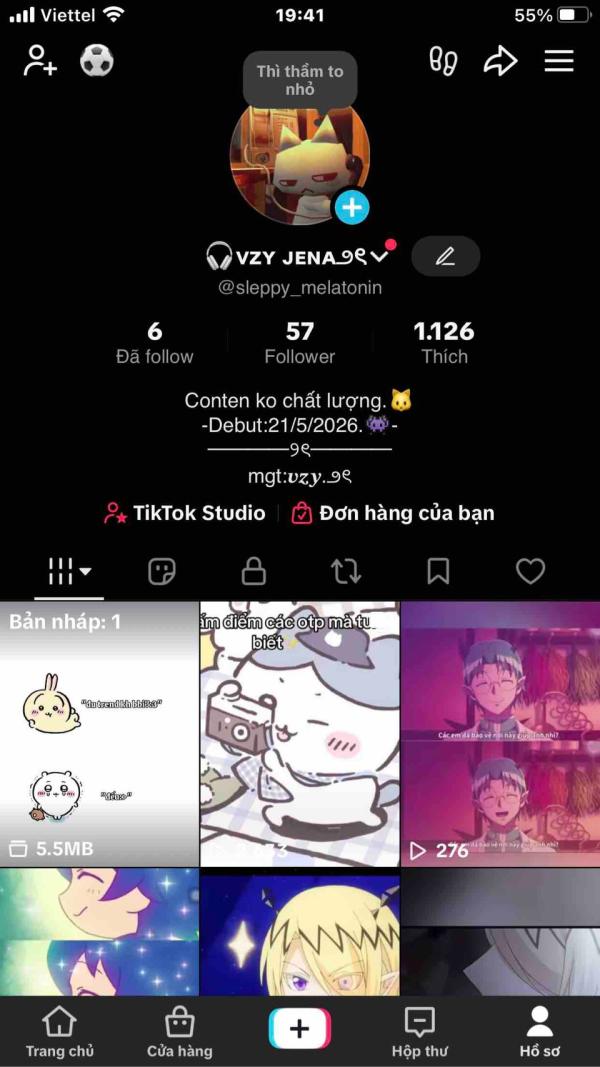
Task: Open the hamburger menu
Action: point(559,61)
